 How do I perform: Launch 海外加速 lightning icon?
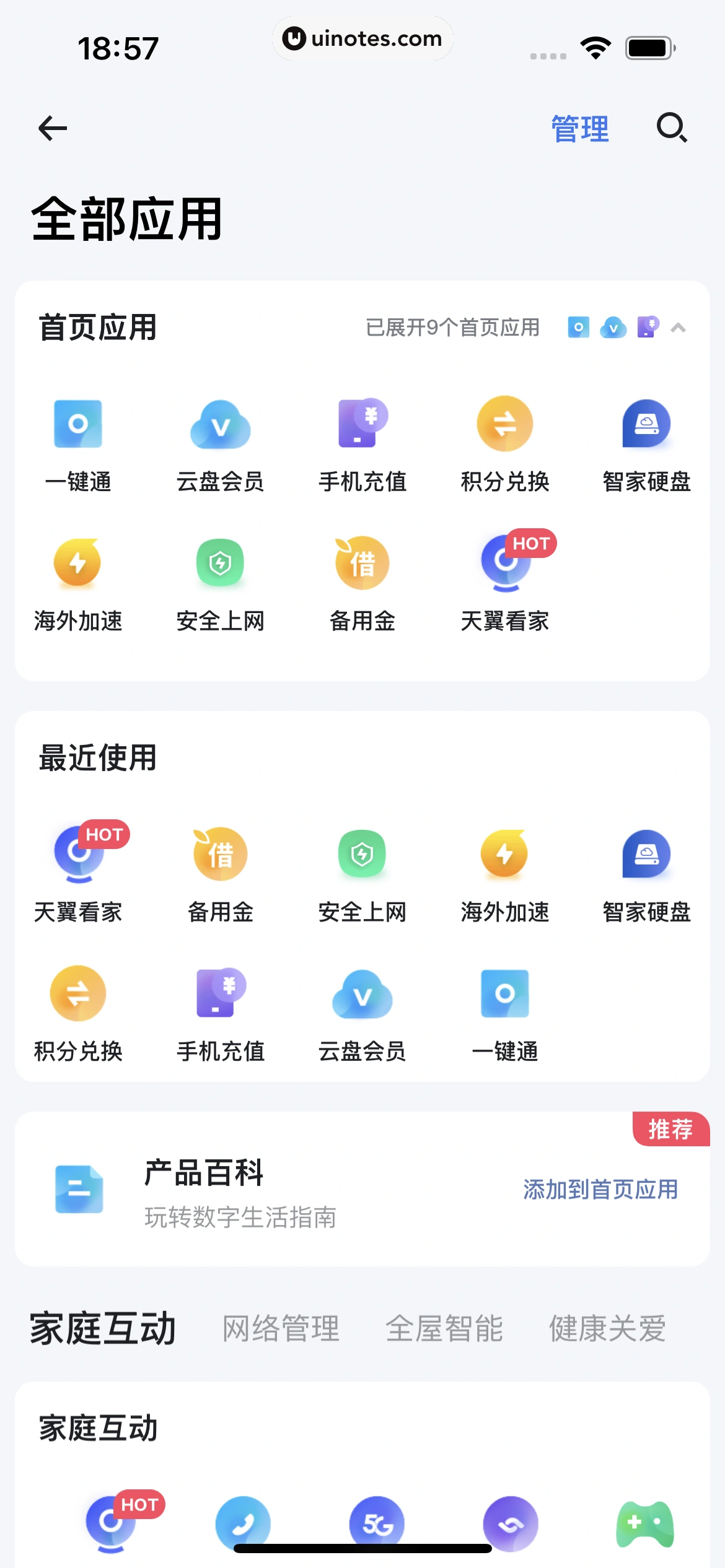pos(78,564)
